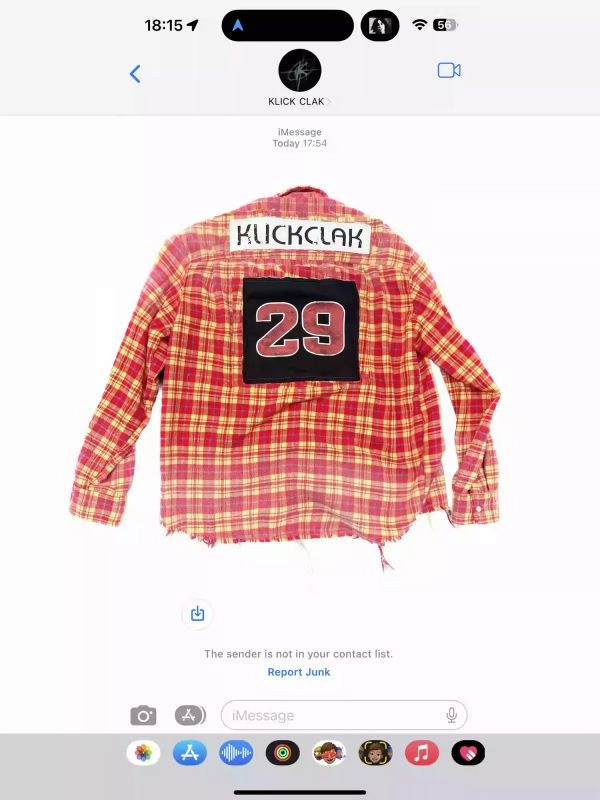Save the received photo

point(197,614)
